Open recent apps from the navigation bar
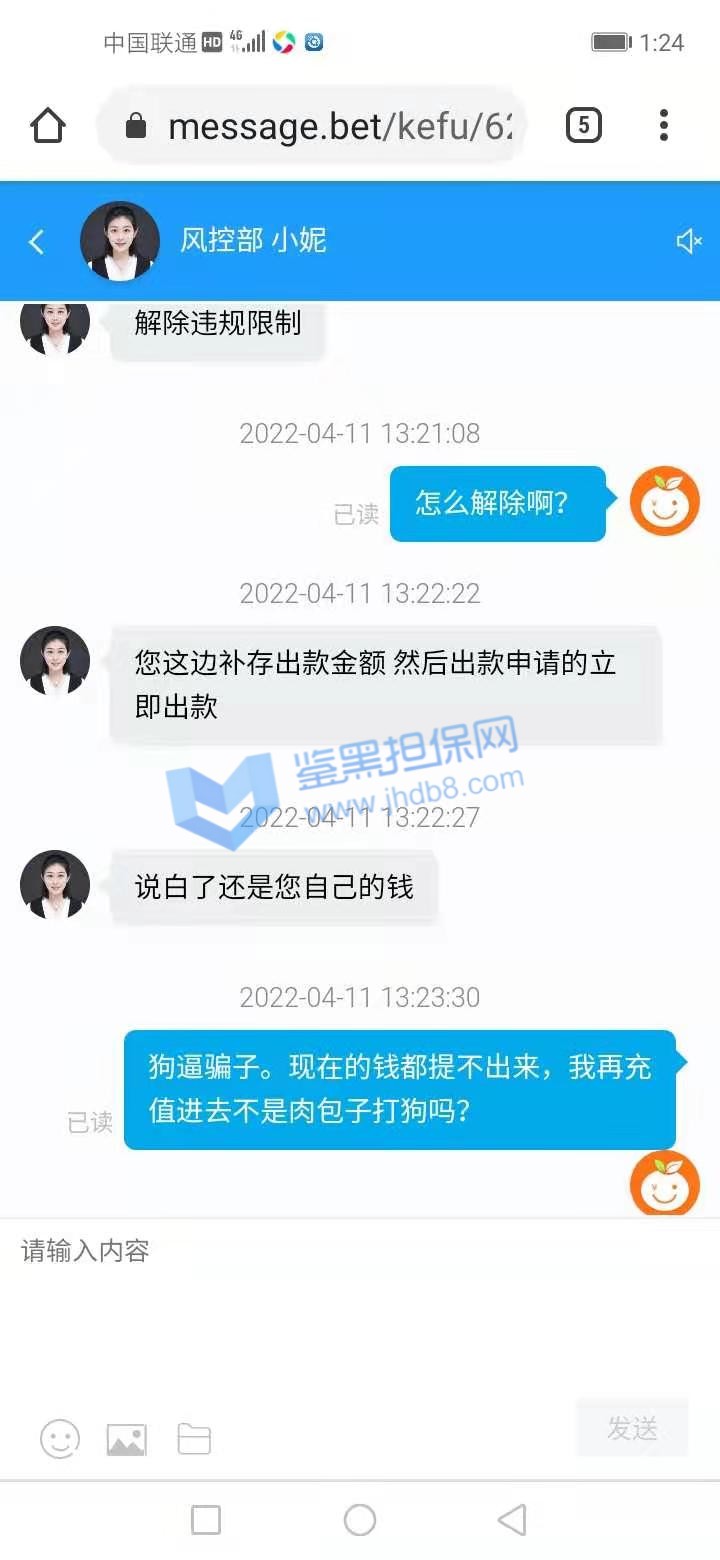 [206, 1520]
